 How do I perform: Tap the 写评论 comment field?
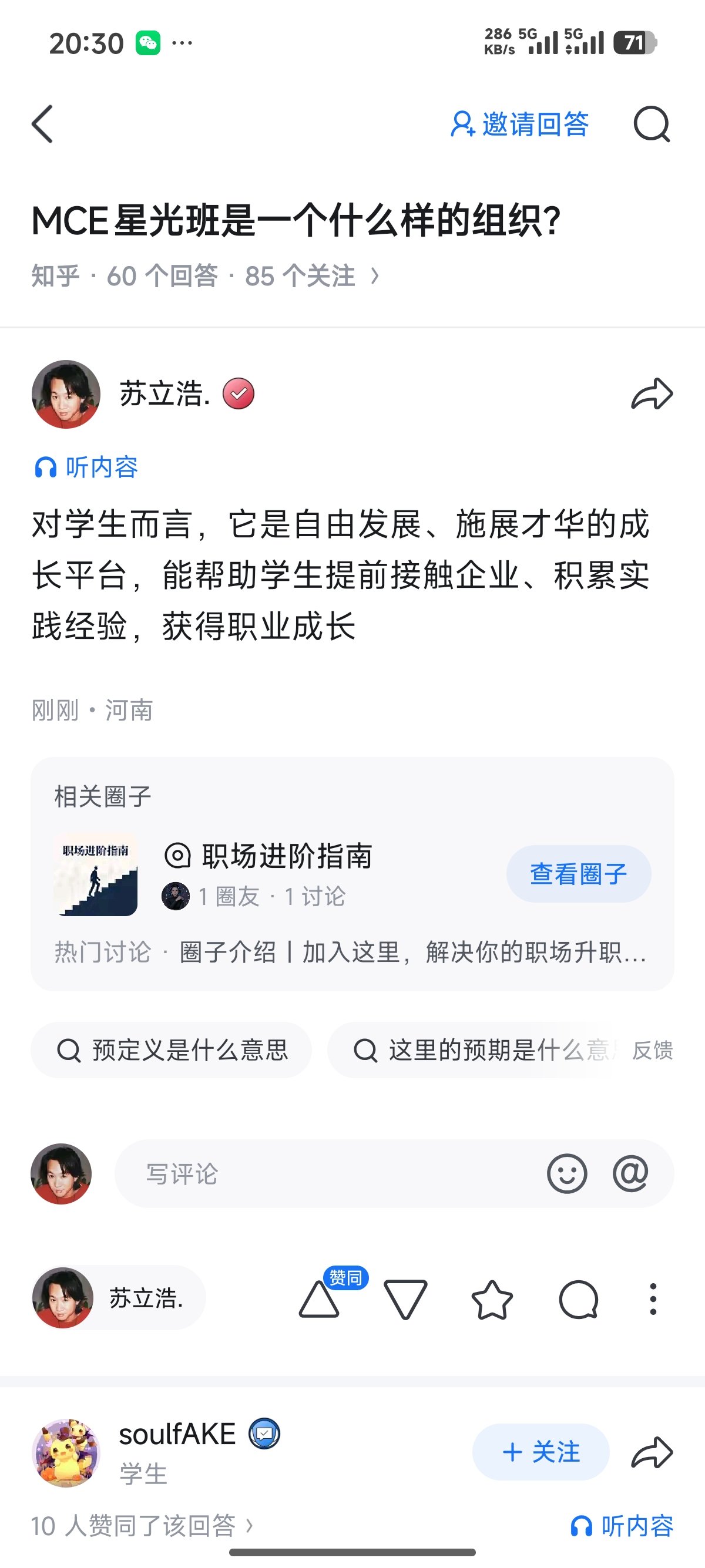point(329,1173)
